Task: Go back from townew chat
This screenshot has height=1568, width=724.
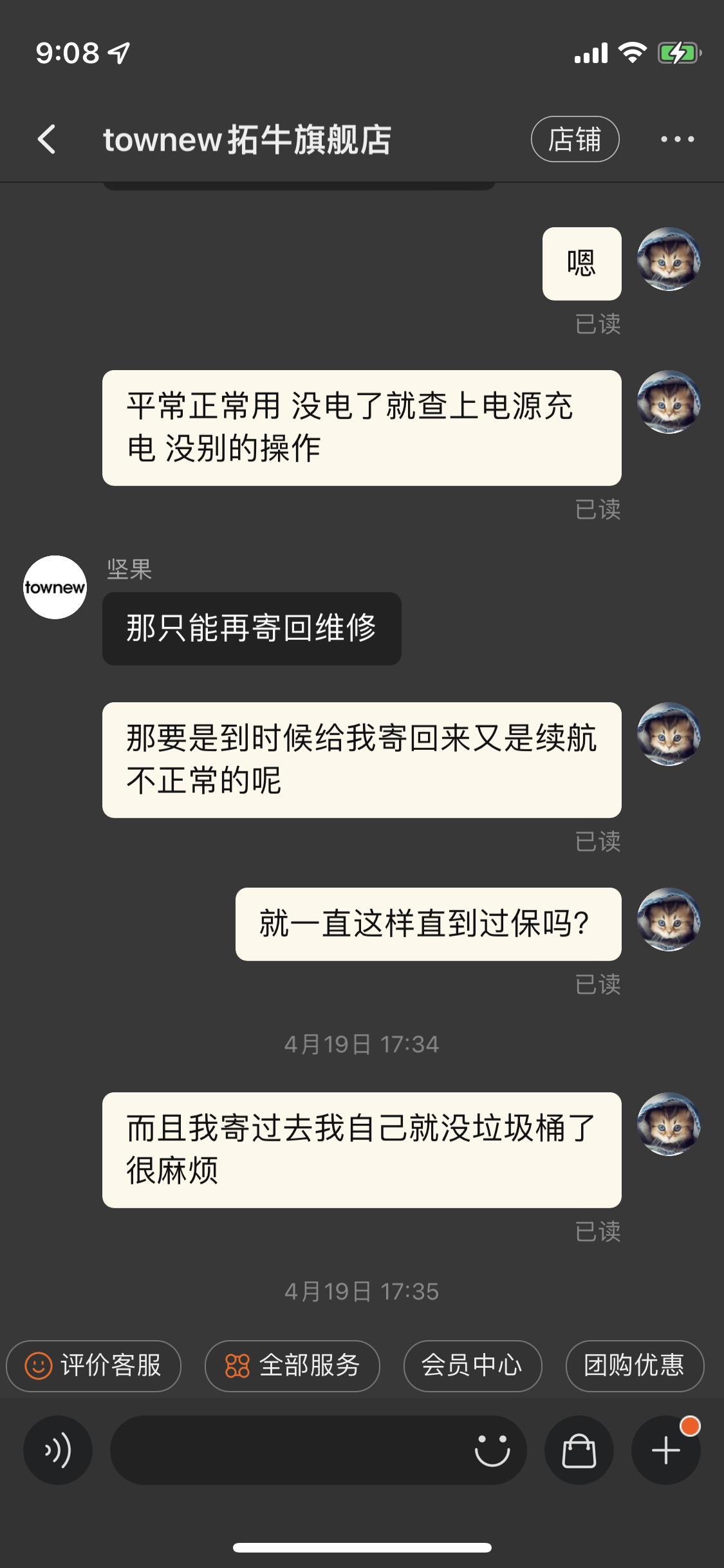Action: pyautogui.click(x=47, y=139)
